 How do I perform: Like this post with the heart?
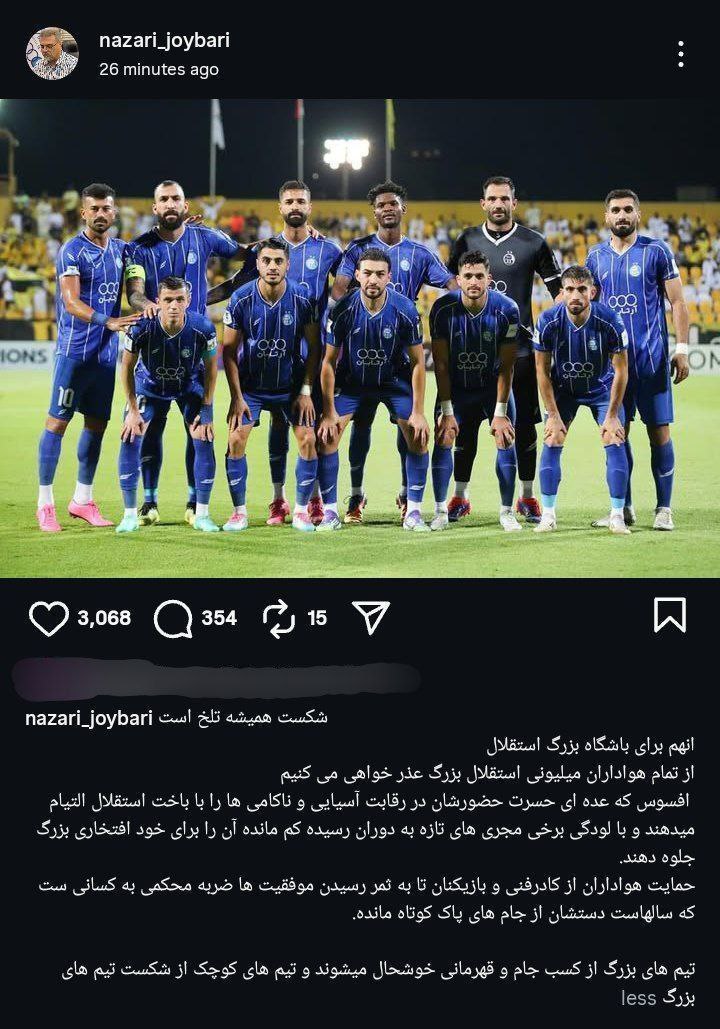pos(48,618)
